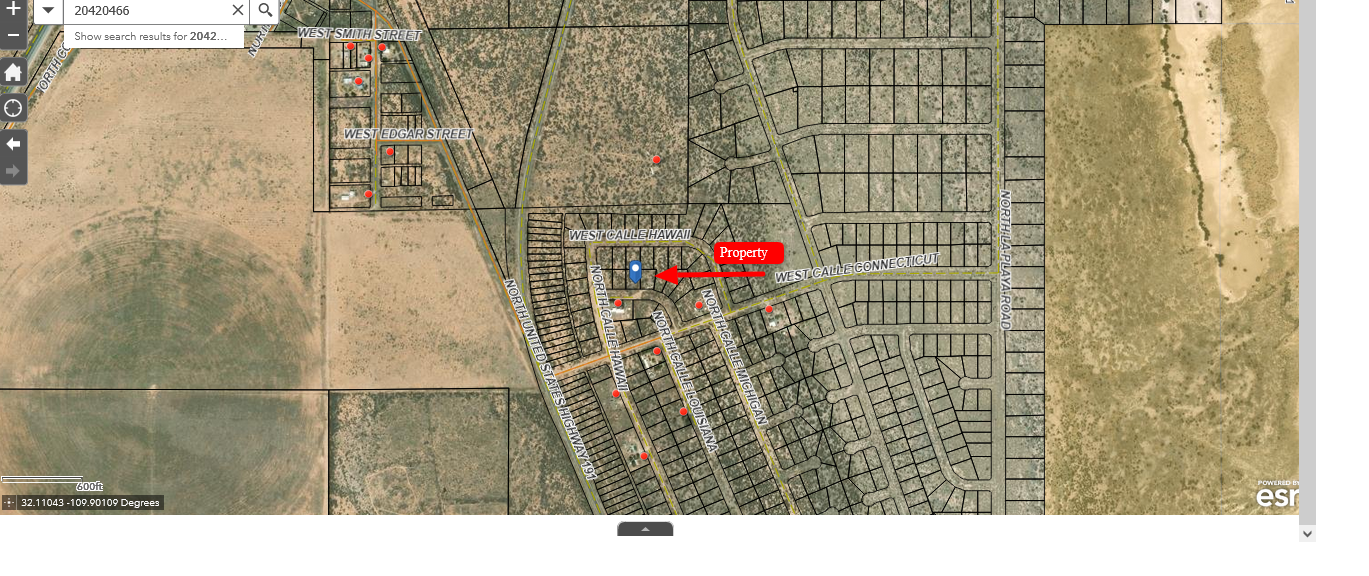Zoom out of the map
The width and height of the screenshot is (1369, 576).
[x=13, y=35]
